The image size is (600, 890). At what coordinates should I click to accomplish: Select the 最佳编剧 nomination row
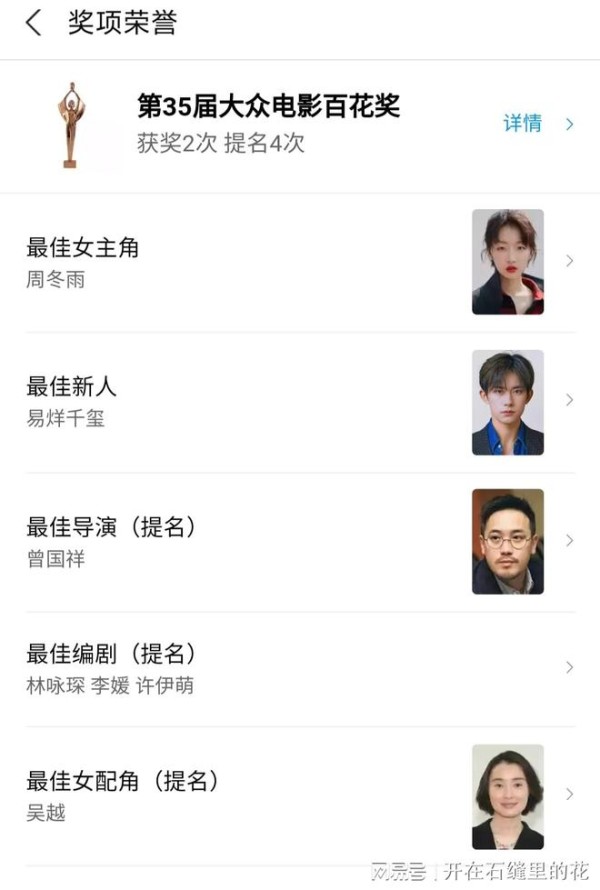[x=300, y=668]
